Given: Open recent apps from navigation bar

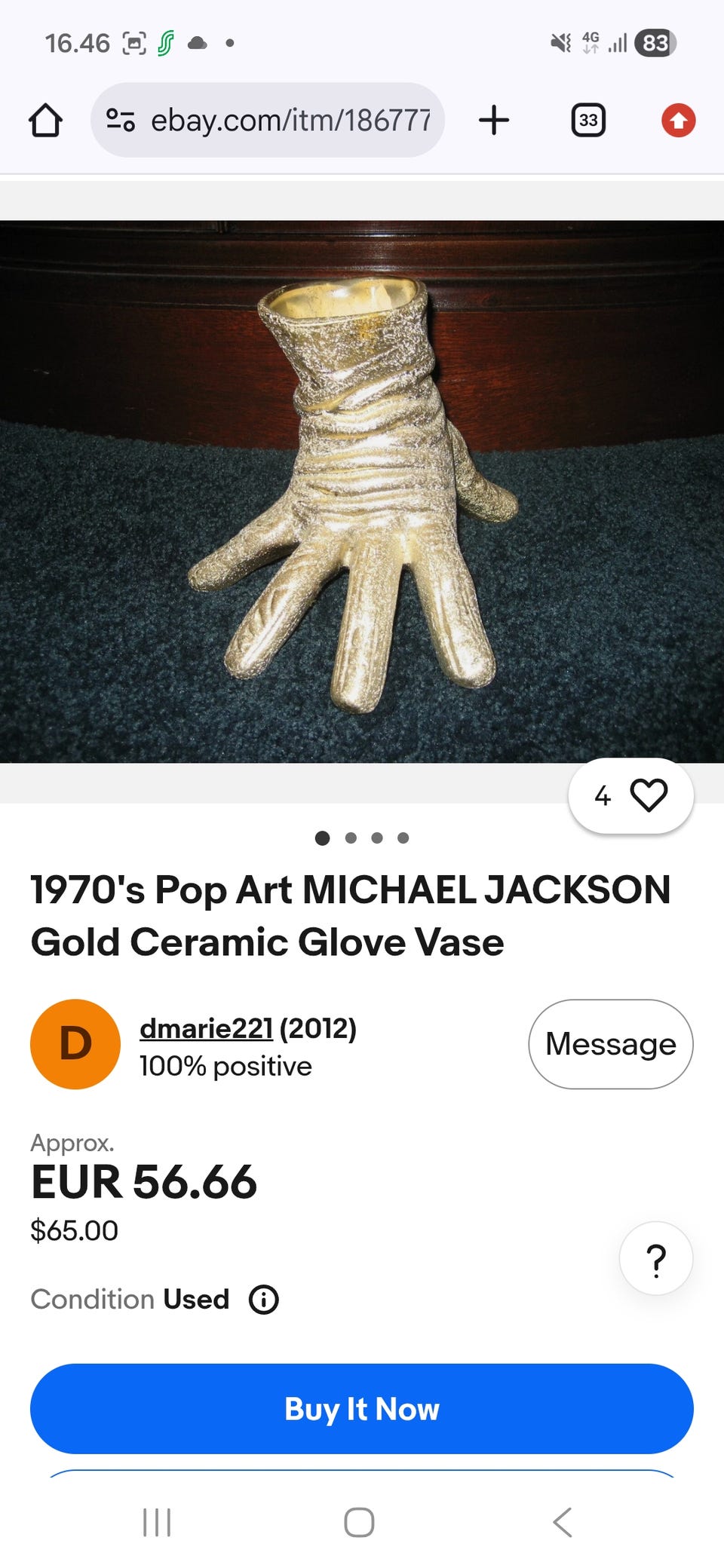Looking at the screenshot, I should [157, 1522].
